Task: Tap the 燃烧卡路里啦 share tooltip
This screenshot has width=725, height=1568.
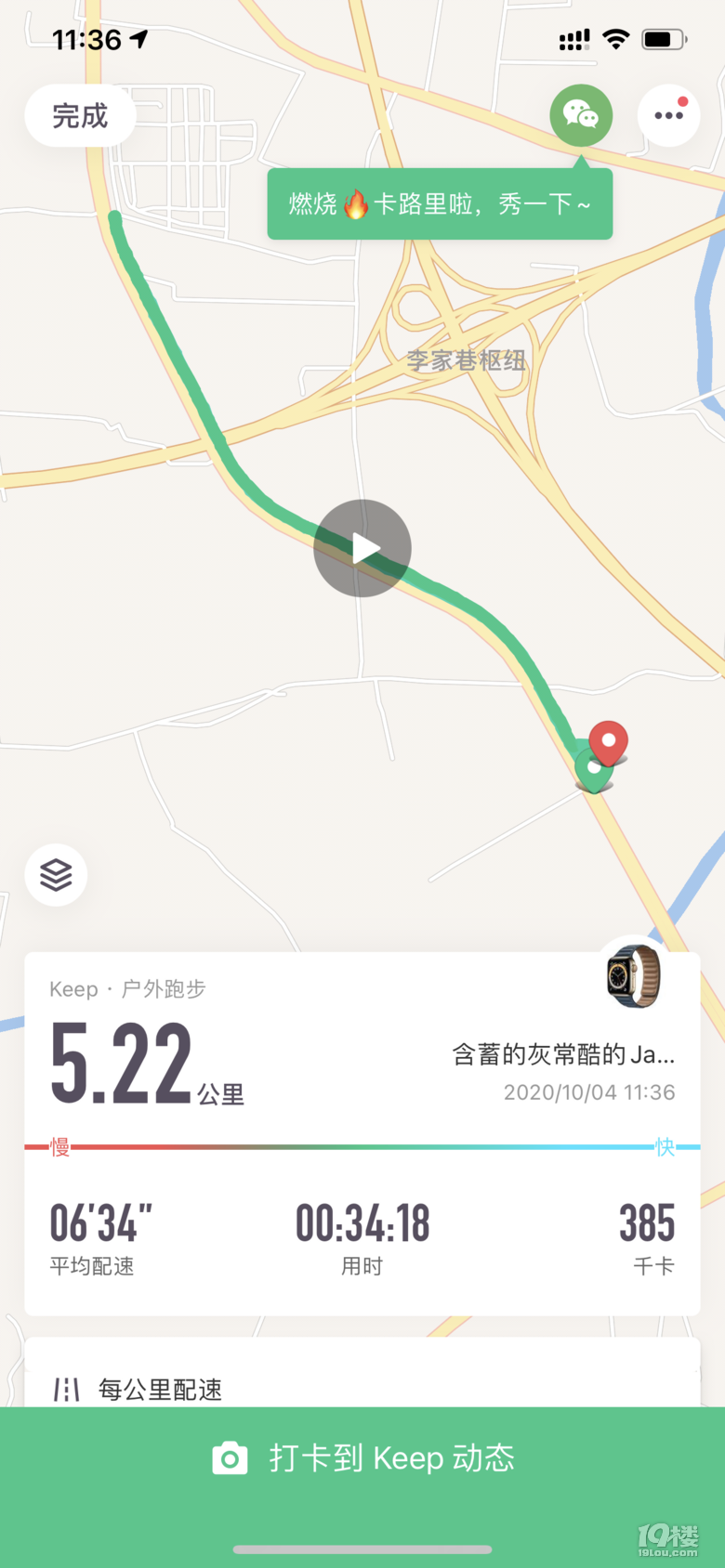Action: pyautogui.click(x=440, y=204)
